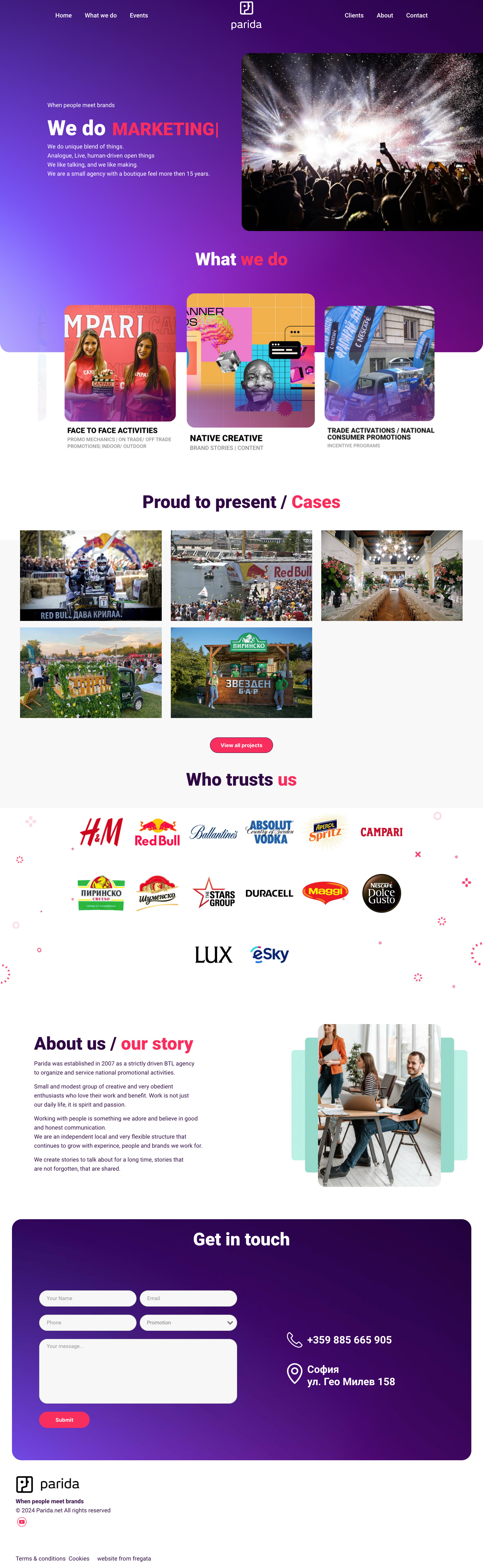Submit the contact form
Image resolution: width=483 pixels, height=1568 pixels.
[64, 1419]
